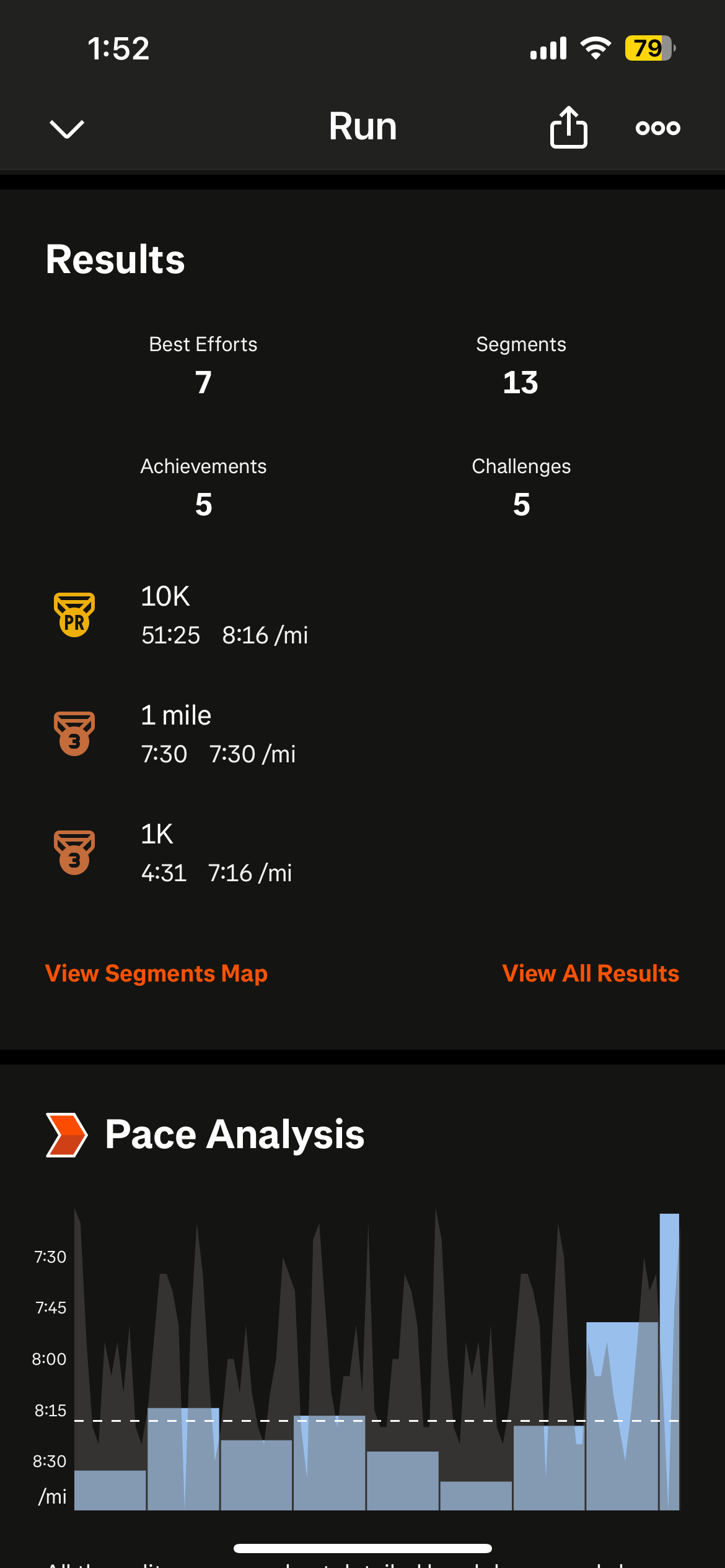This screenshot has width=725, height=1568.
Task: View Segments Map
Action: pos(156,973)
